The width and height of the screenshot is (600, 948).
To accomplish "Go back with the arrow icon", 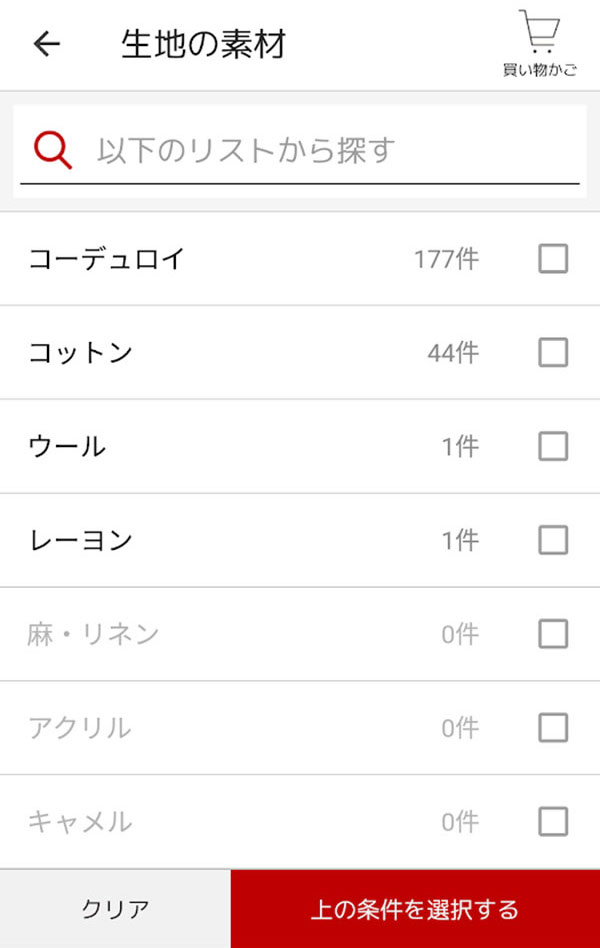I will tap(47, 44).
